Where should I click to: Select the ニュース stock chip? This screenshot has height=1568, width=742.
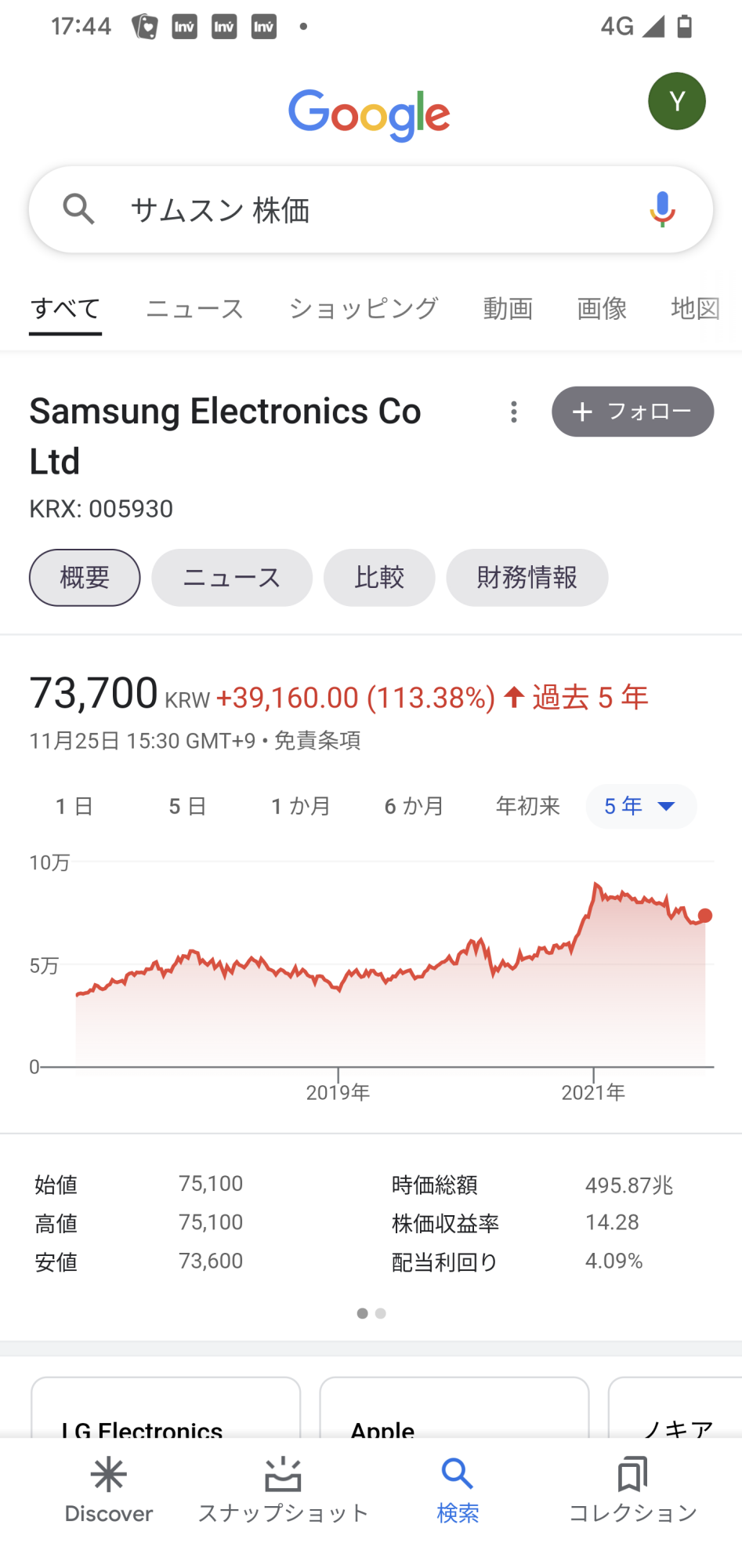[x=232, y=578]
